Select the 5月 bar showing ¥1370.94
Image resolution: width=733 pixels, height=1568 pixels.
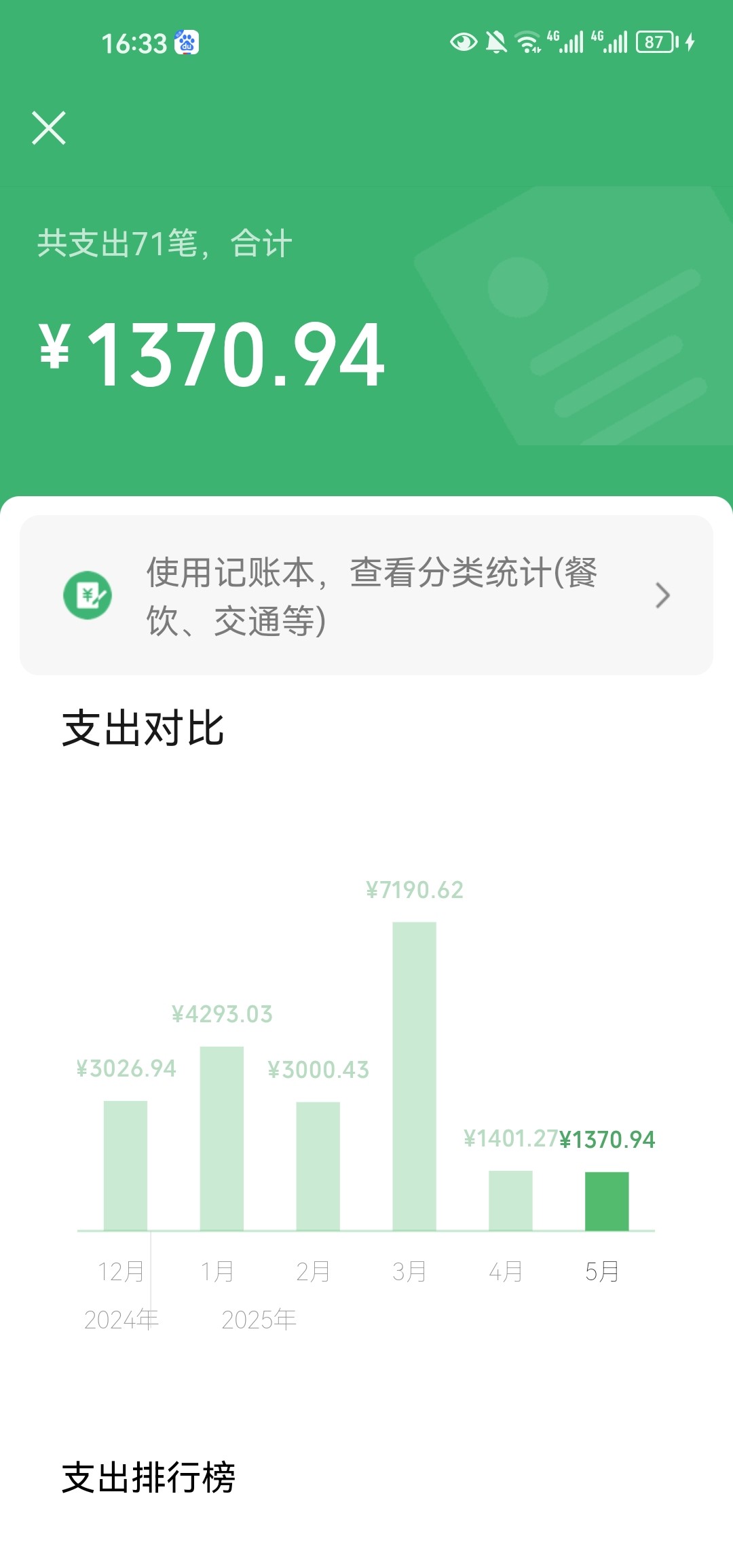[x=607, y=1201]
